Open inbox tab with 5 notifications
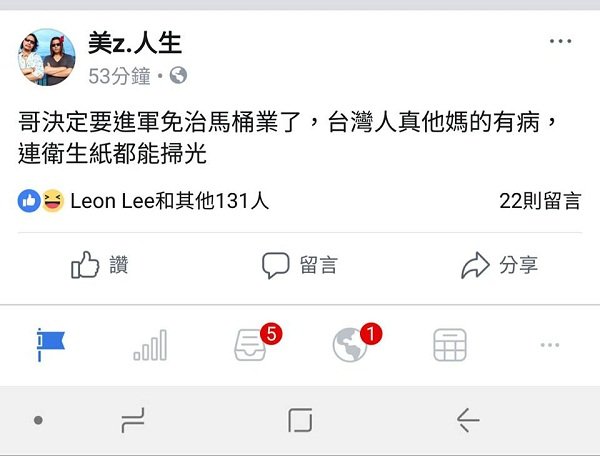This screenshot has width=600, height=456. point(251,344)
